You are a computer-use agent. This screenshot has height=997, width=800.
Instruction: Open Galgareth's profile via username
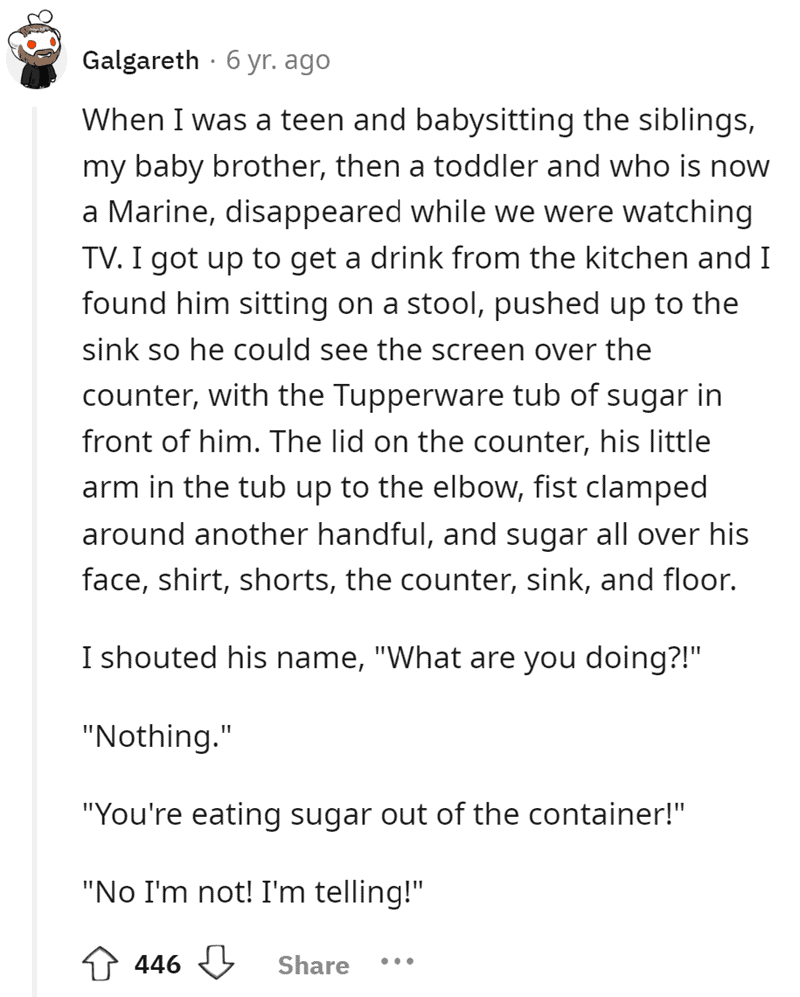coord(140,60)
